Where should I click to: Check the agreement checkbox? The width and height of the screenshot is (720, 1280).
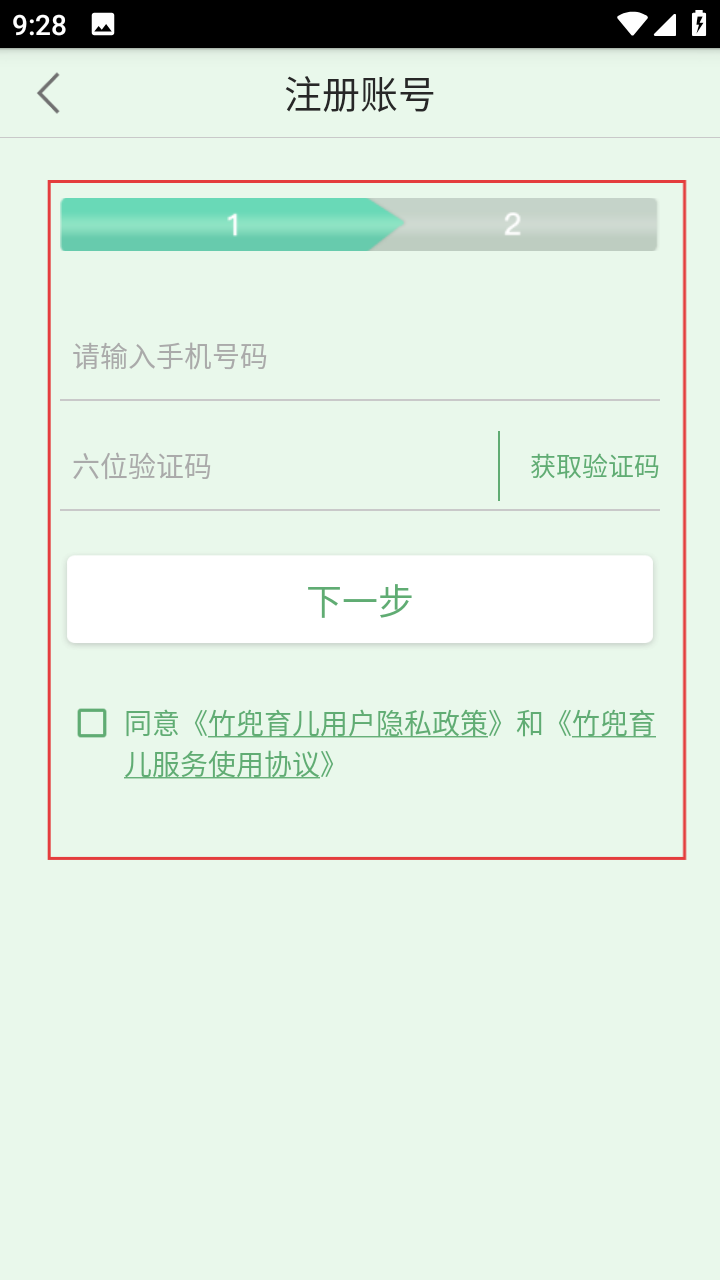pos(92,723)
